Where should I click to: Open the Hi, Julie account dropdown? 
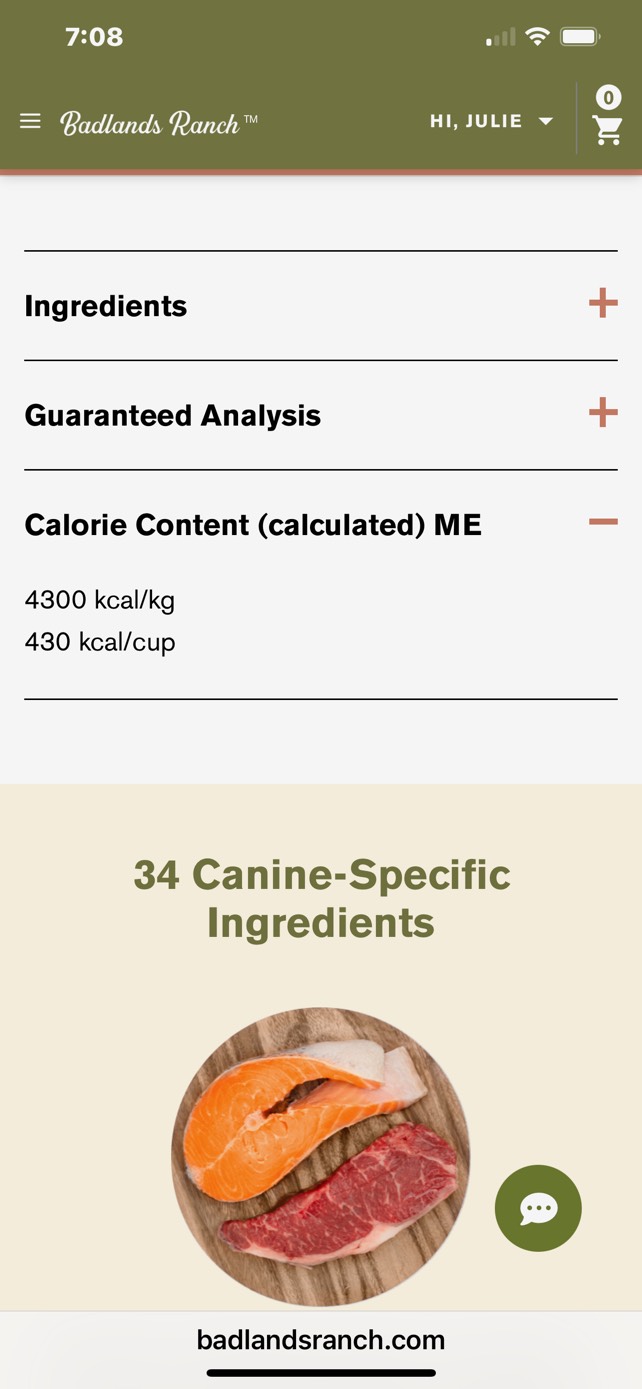(491, 121)
